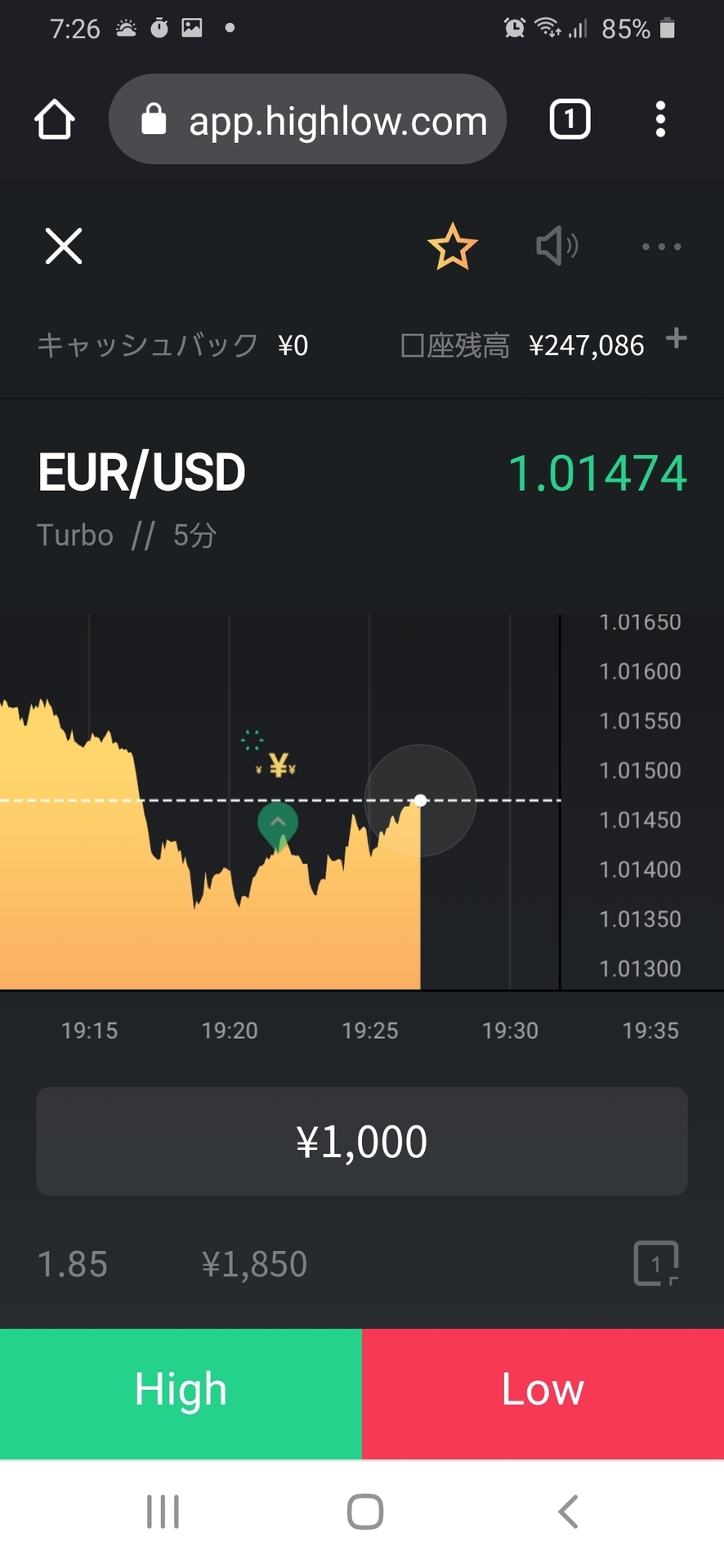Image resolution: width=724 pixels, height=1568 pixels.
Task: Mark EUR/USD as a favorite
Action: pos(452,247)
